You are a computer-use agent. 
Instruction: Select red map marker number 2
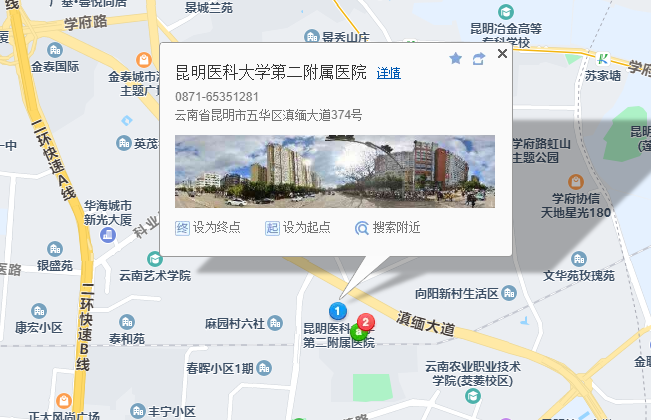pyautogui.click(x=367, y=322)
